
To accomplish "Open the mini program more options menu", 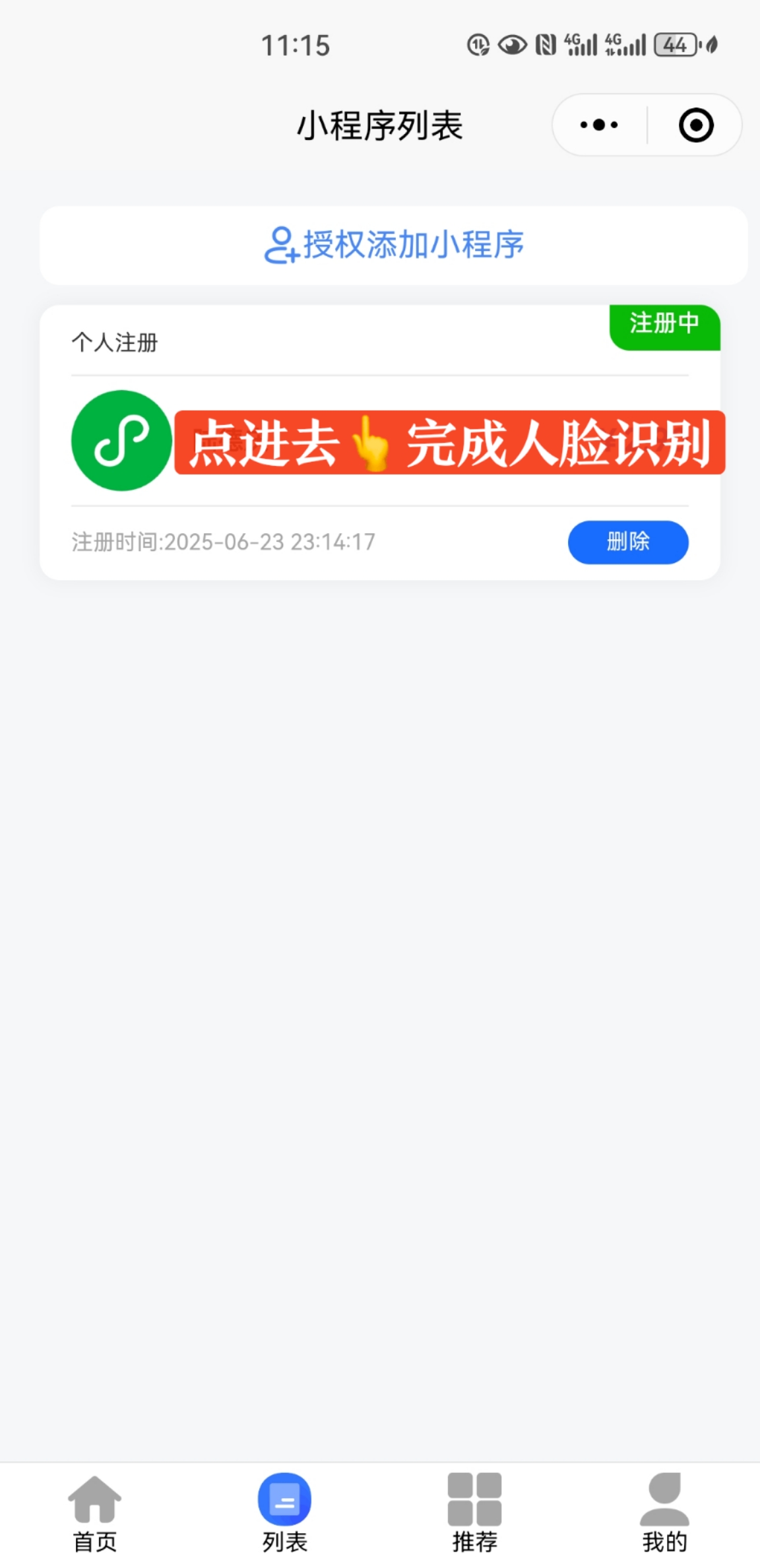I will click(598, 125).
